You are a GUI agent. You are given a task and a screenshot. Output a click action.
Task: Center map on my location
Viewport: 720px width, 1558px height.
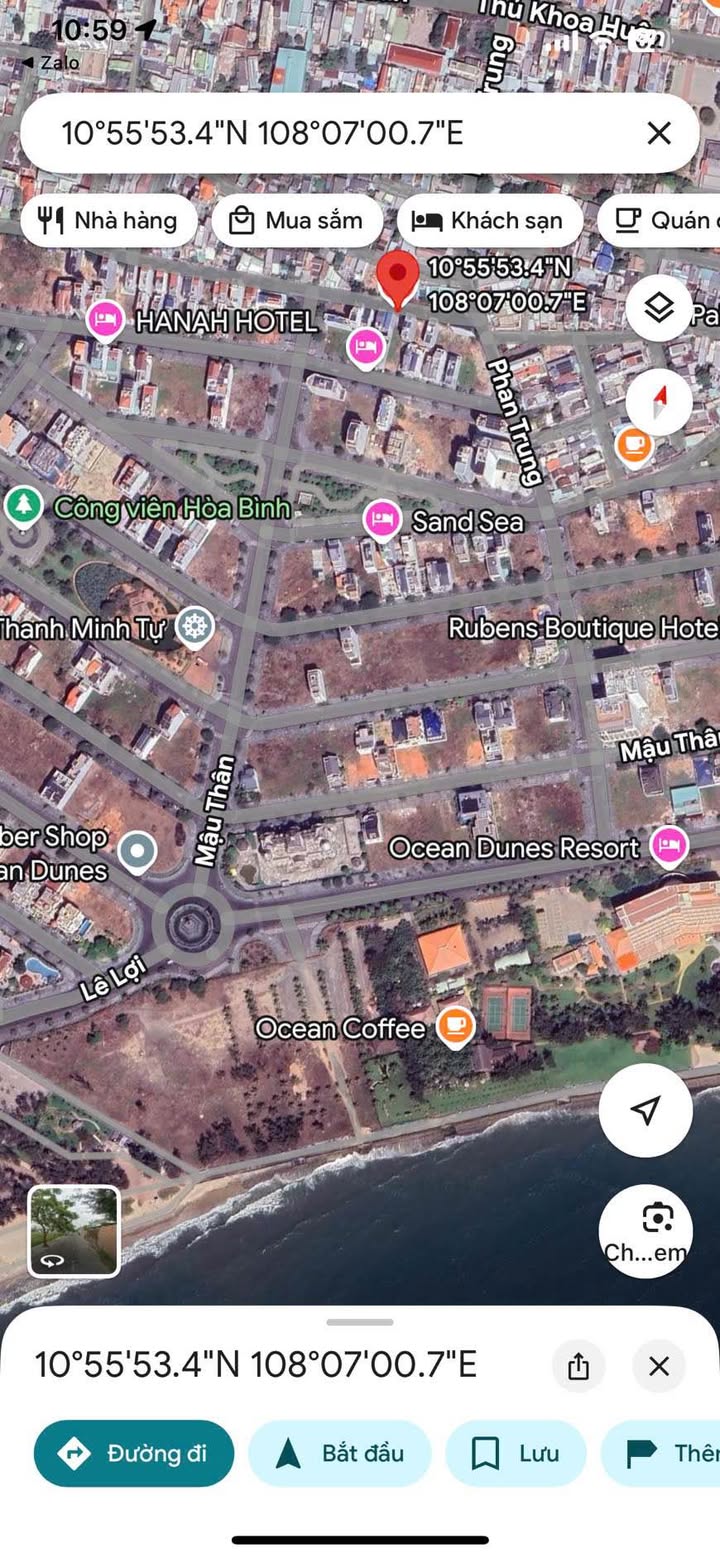point(646,1110)
